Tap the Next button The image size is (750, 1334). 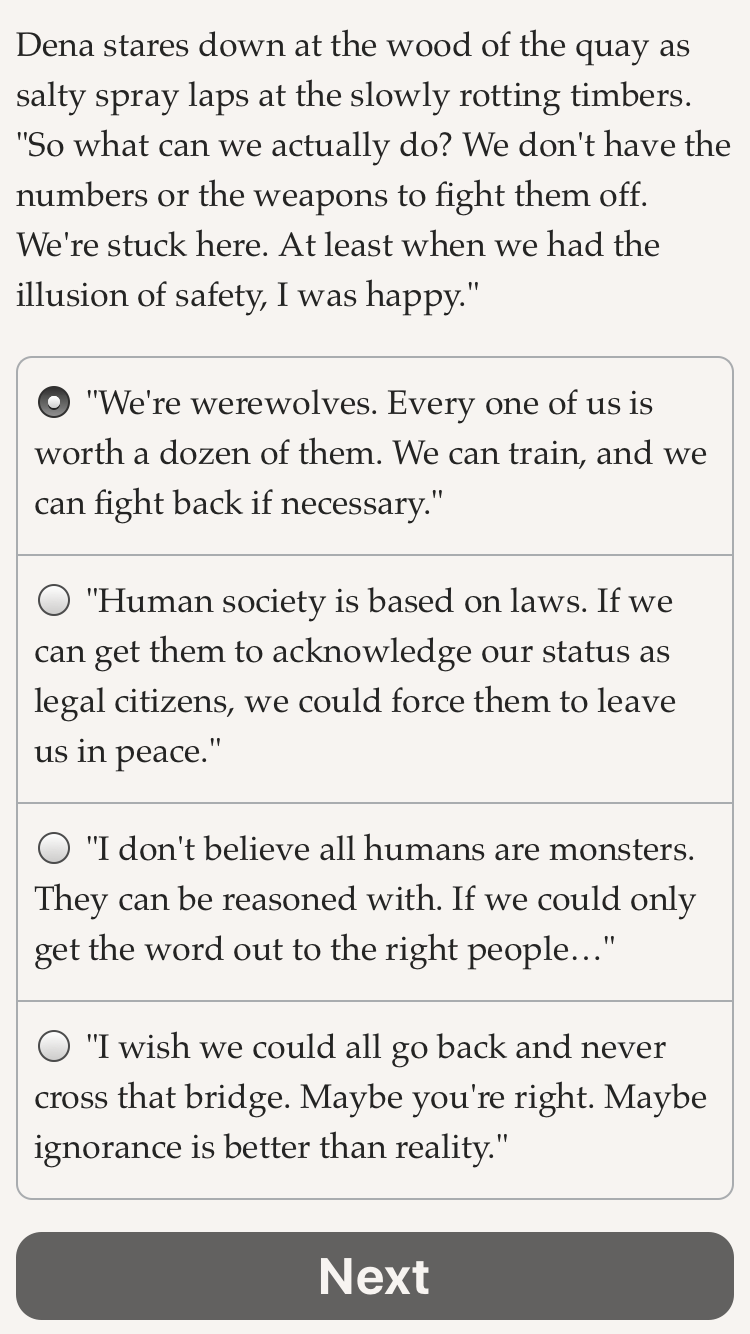[x=375, y=1276]
